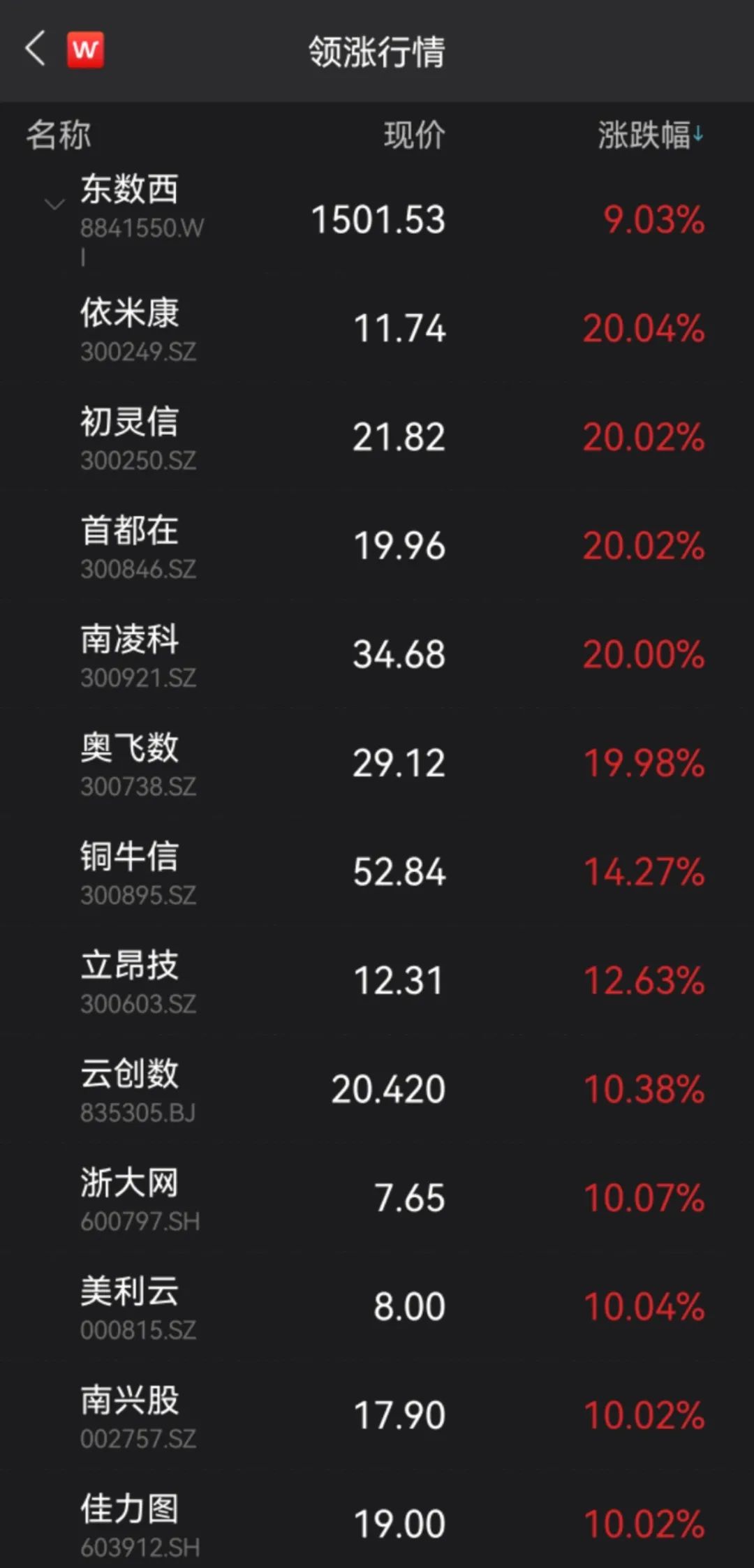Go back using the top-left arrow
The height and width of the screenshot is (1568, 754).
35,50
